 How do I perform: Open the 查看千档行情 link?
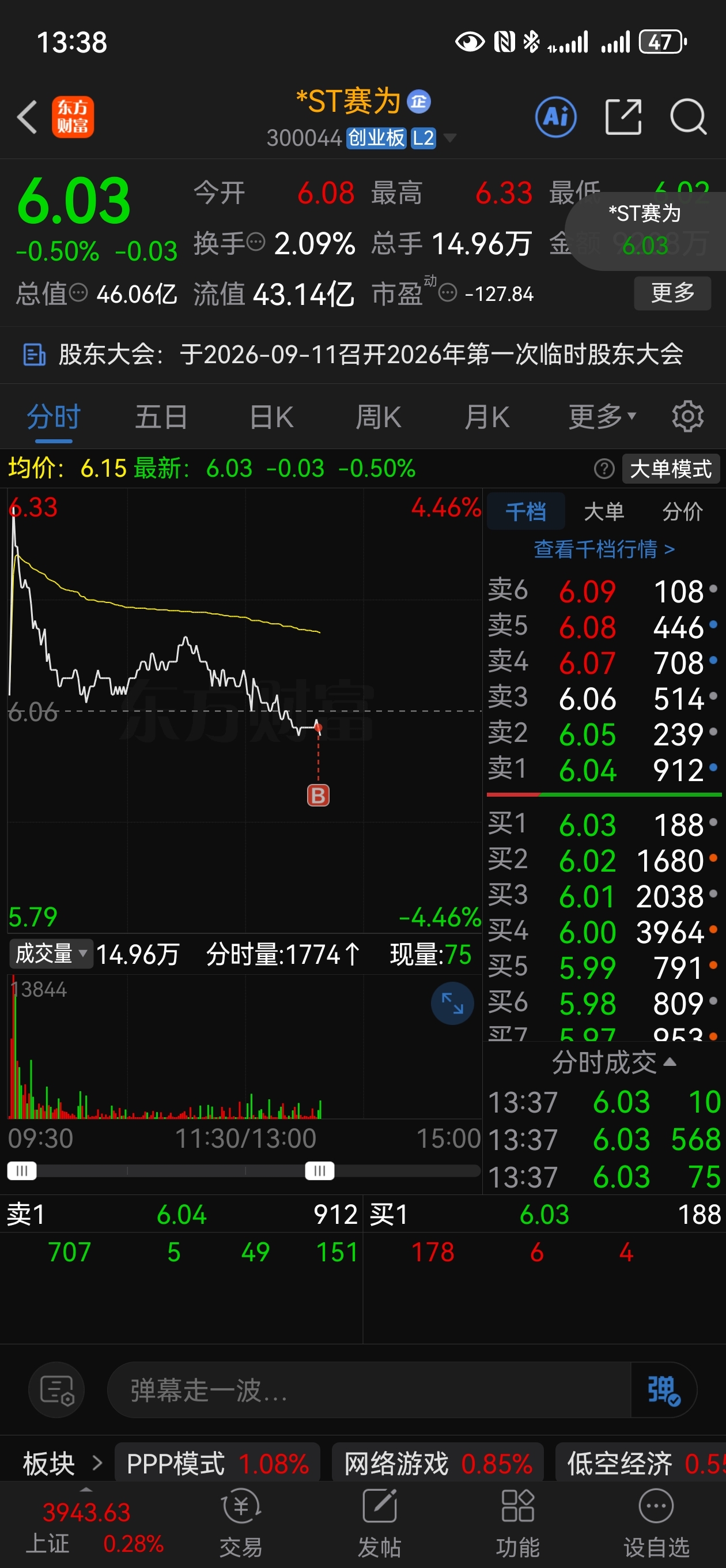click(604, 549)
